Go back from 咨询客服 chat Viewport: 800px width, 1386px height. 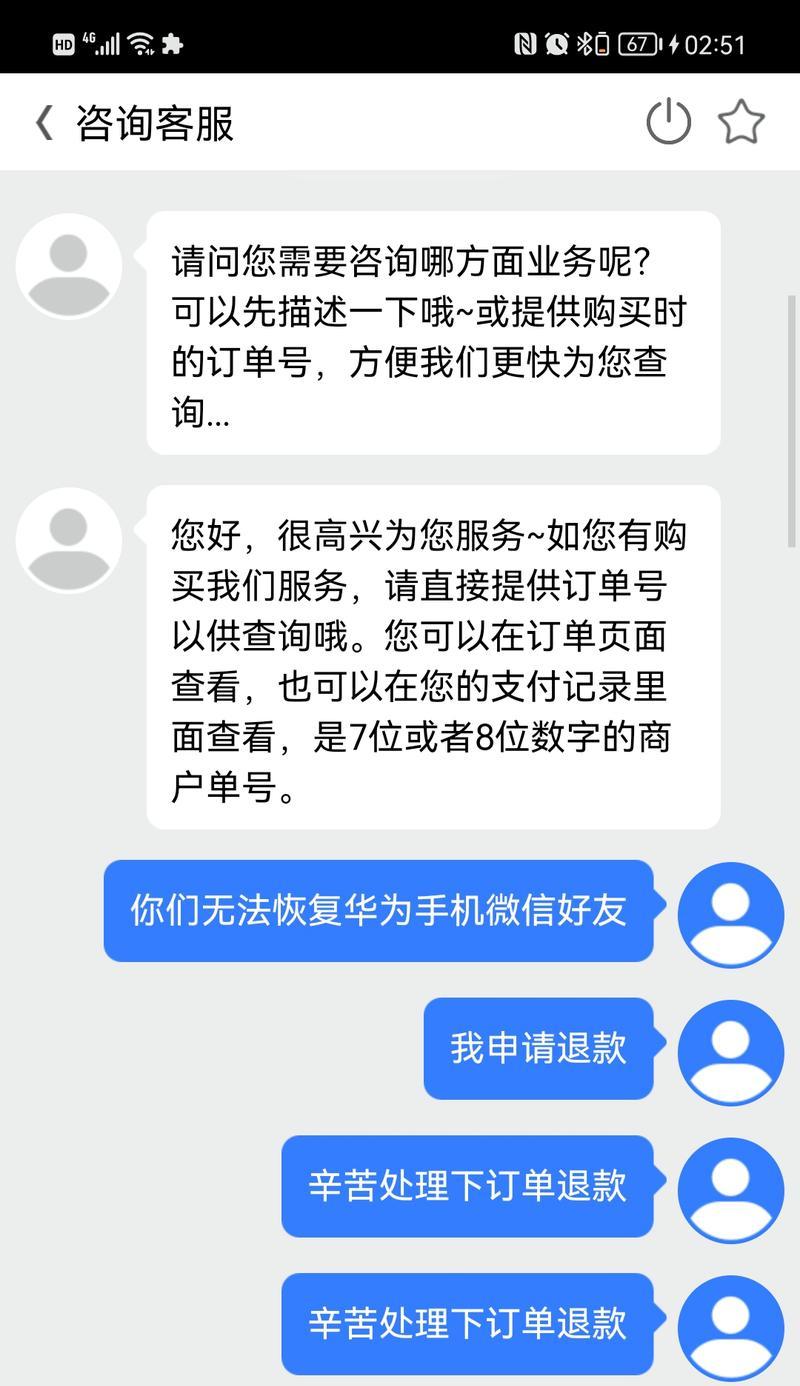point(44,123)
